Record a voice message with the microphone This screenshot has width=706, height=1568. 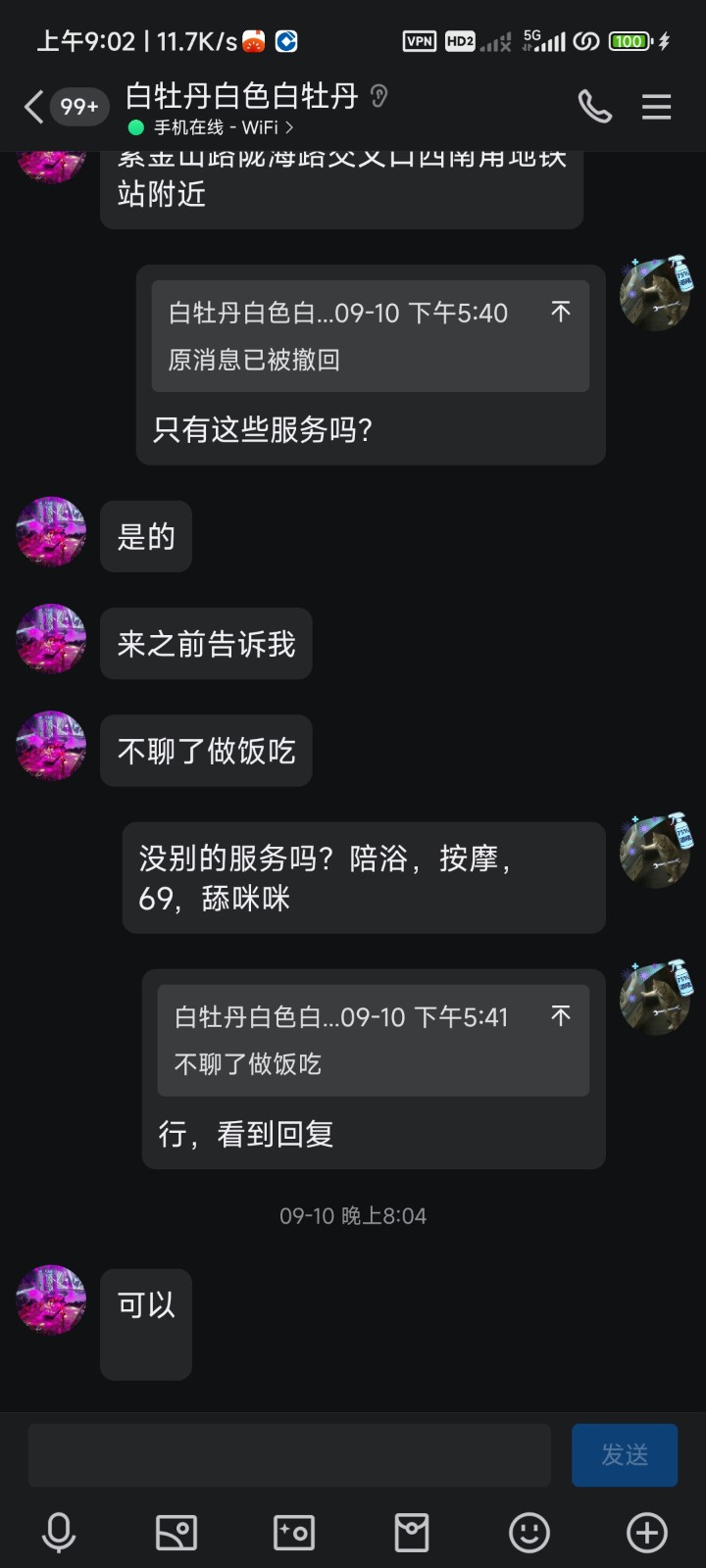tap(59, 1533)
